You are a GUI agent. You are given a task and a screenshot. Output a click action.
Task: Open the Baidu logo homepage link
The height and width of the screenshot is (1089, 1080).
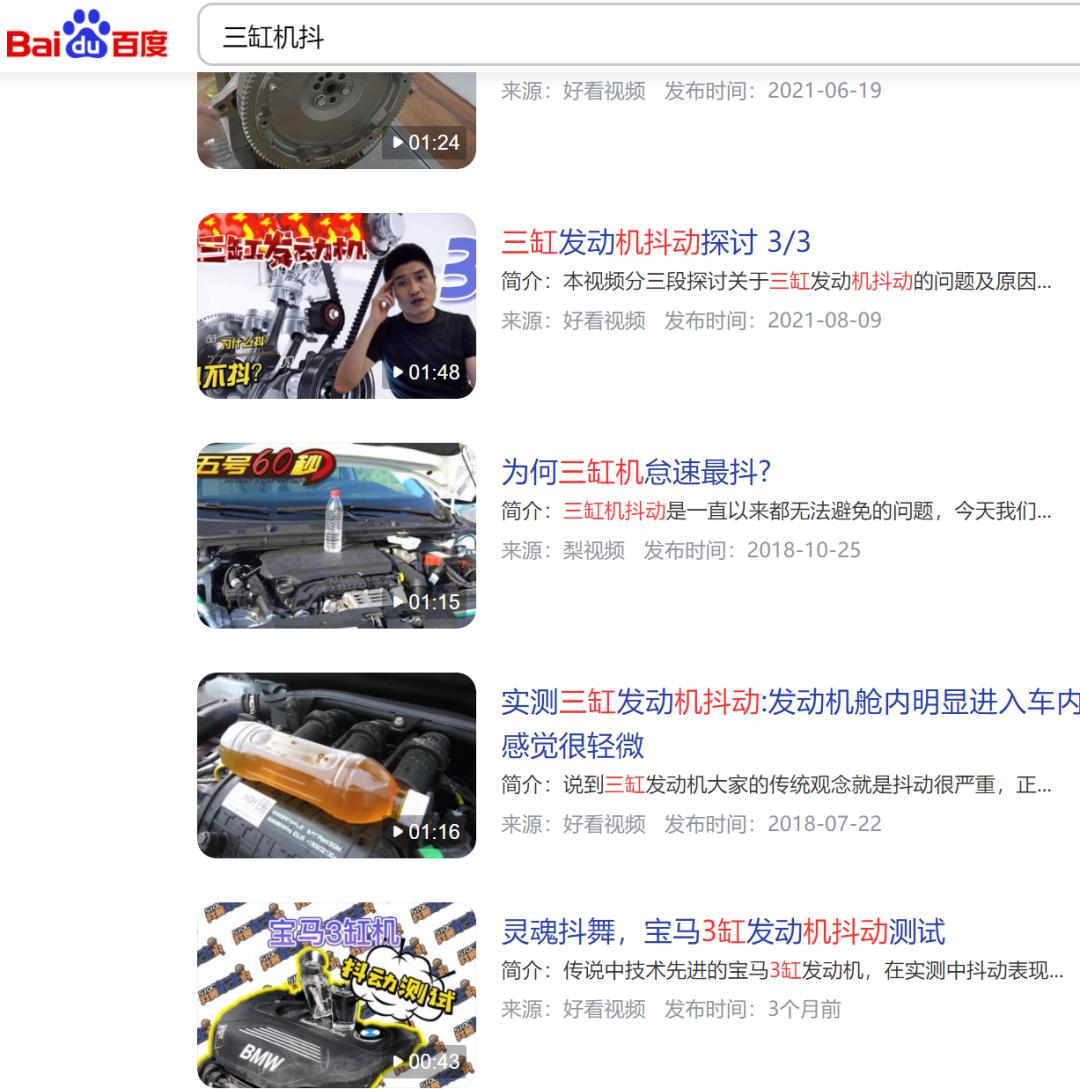tap(88, 36)
